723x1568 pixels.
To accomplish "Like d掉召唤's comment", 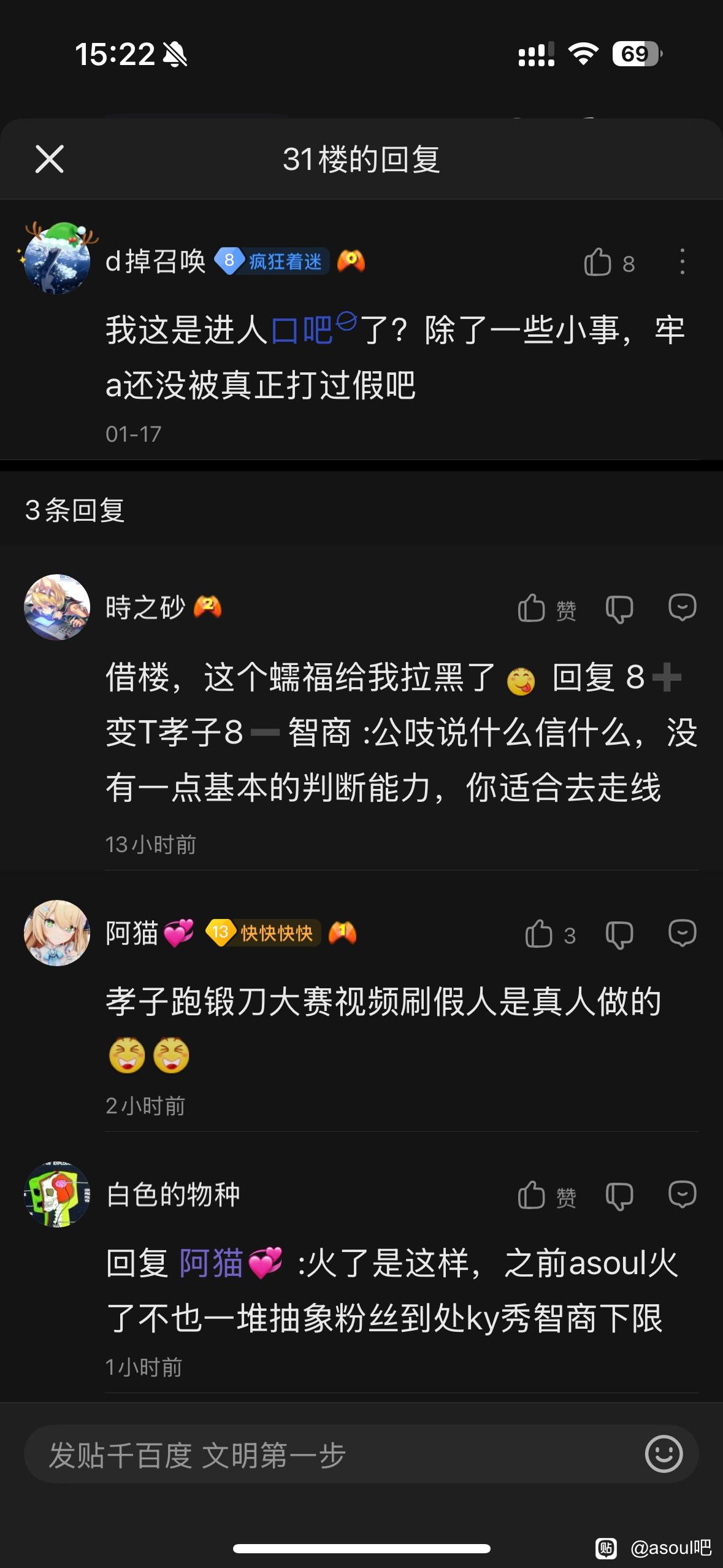I will pos(597,263).
